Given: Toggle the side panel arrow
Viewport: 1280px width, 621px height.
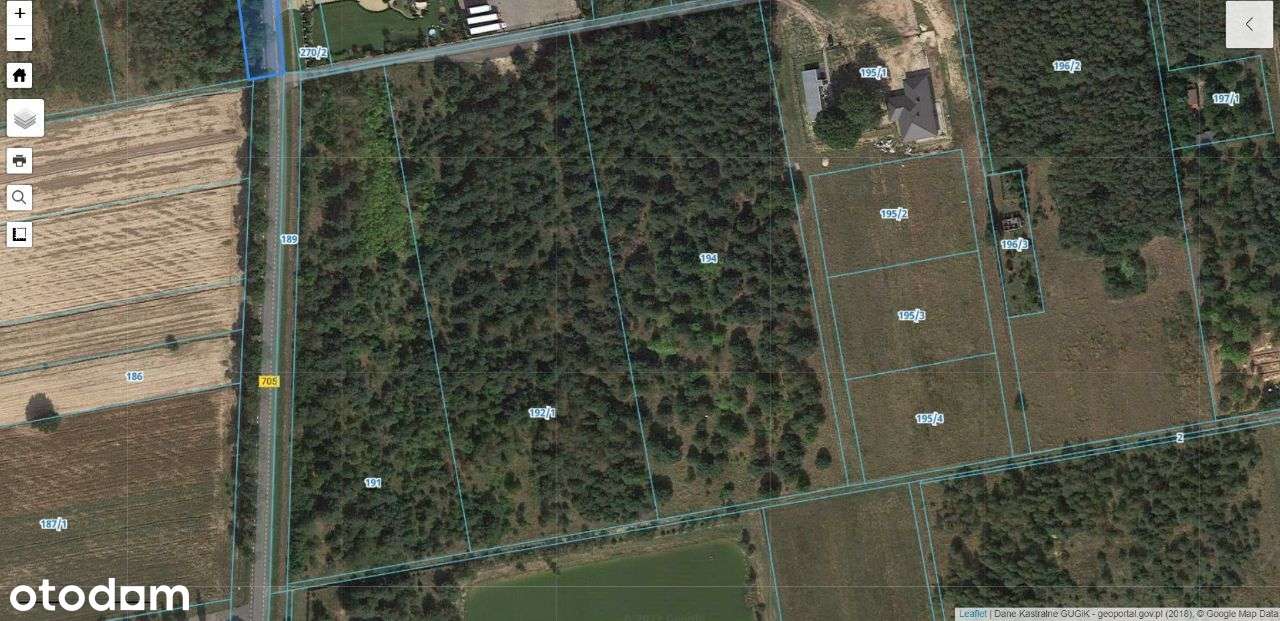Looking at the screenshot, I should click(x=1248, y=24).
